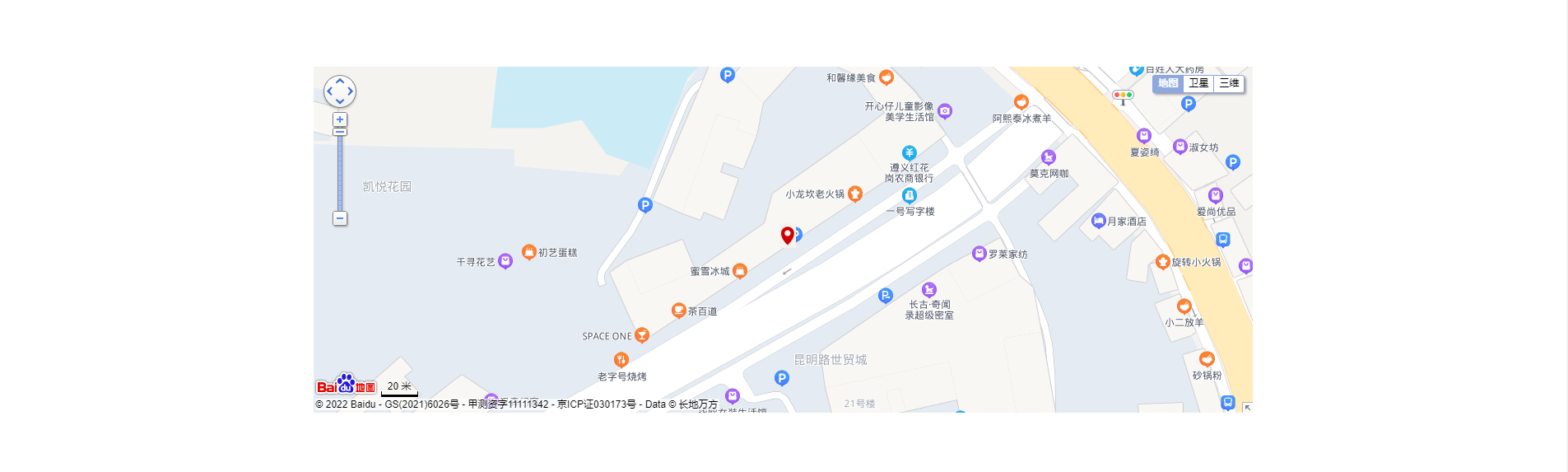Pan the map right with the right arrow
The image size is (1568, 472).
coord(351,91)
